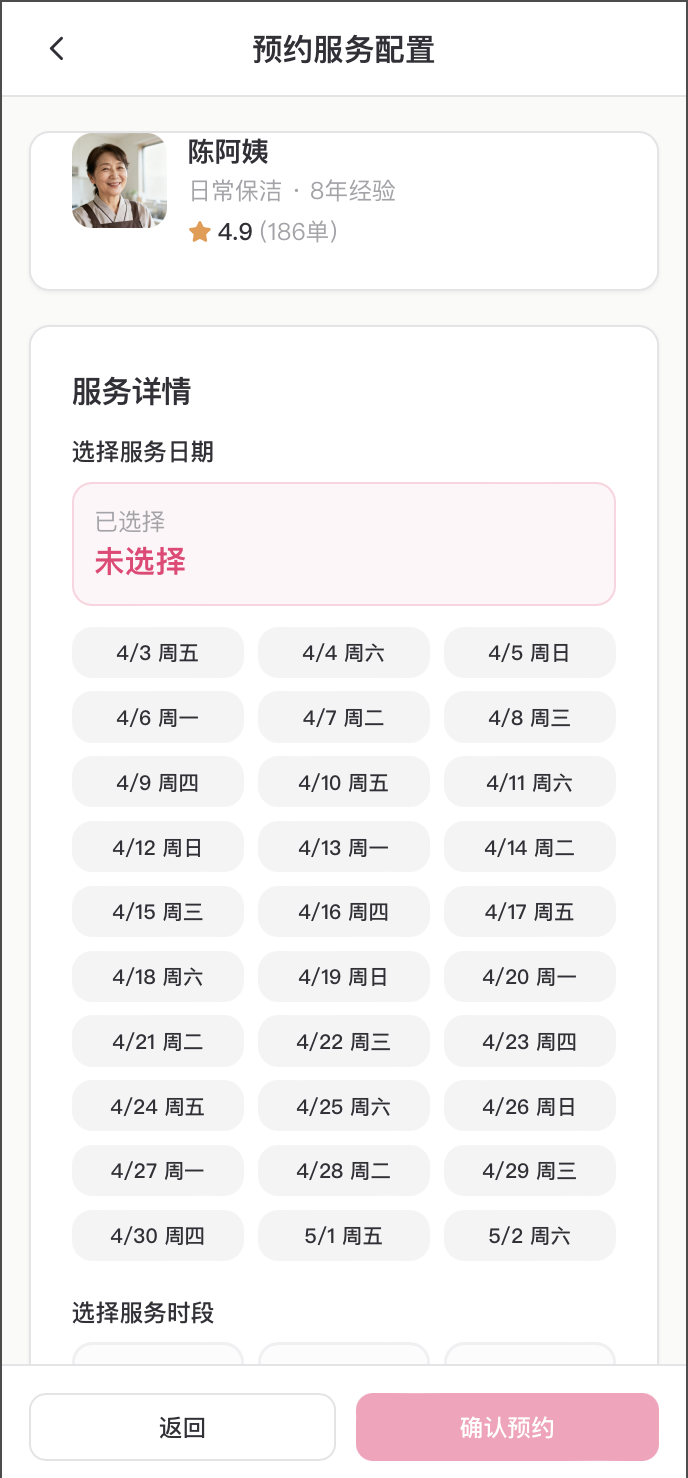Select the 4/3 周五 date chip
Image resolution: width=688 pixels, height=1478 pixels.
pyautogui.click(x=158, y=653)
